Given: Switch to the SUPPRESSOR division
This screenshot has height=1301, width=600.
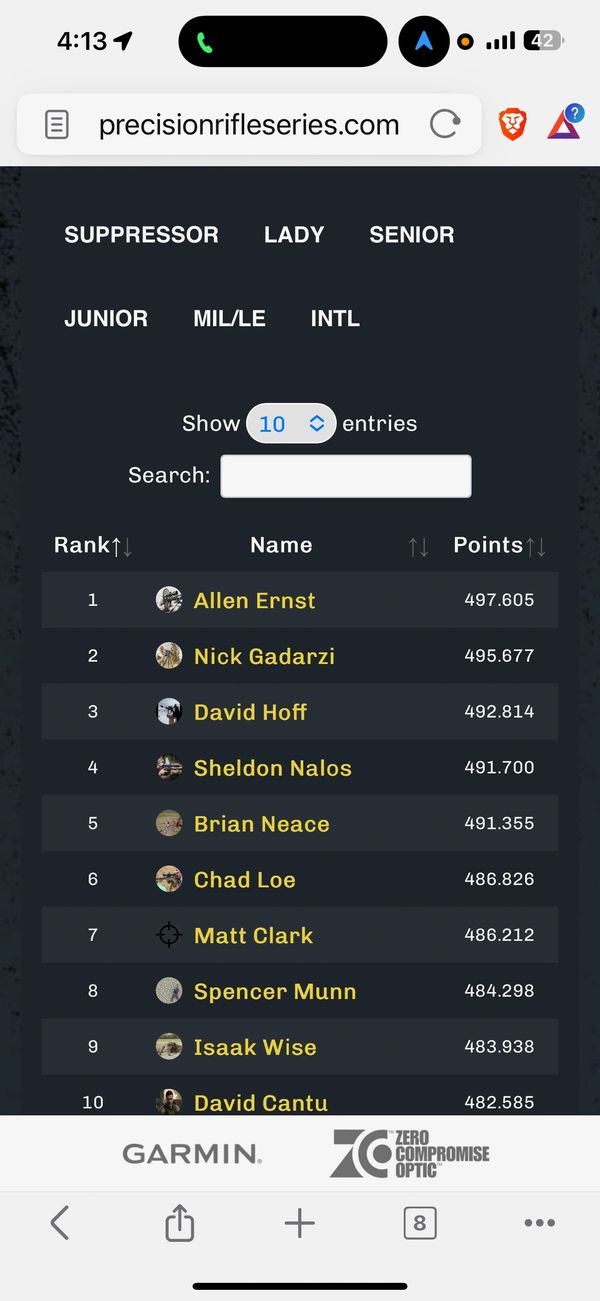Looking at the screenshot, I should [x=141, y=235].
